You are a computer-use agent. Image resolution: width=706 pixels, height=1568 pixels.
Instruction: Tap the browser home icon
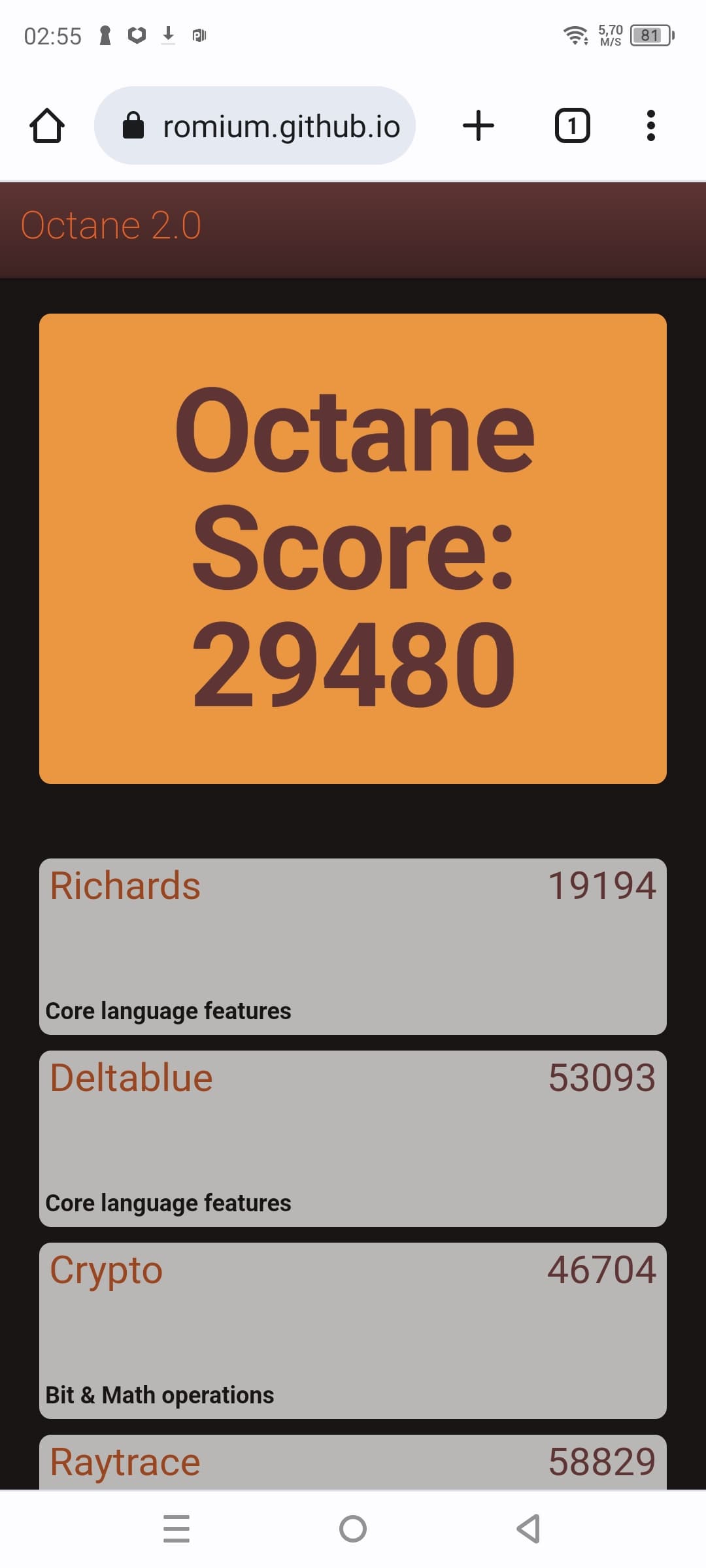(47, 125)
